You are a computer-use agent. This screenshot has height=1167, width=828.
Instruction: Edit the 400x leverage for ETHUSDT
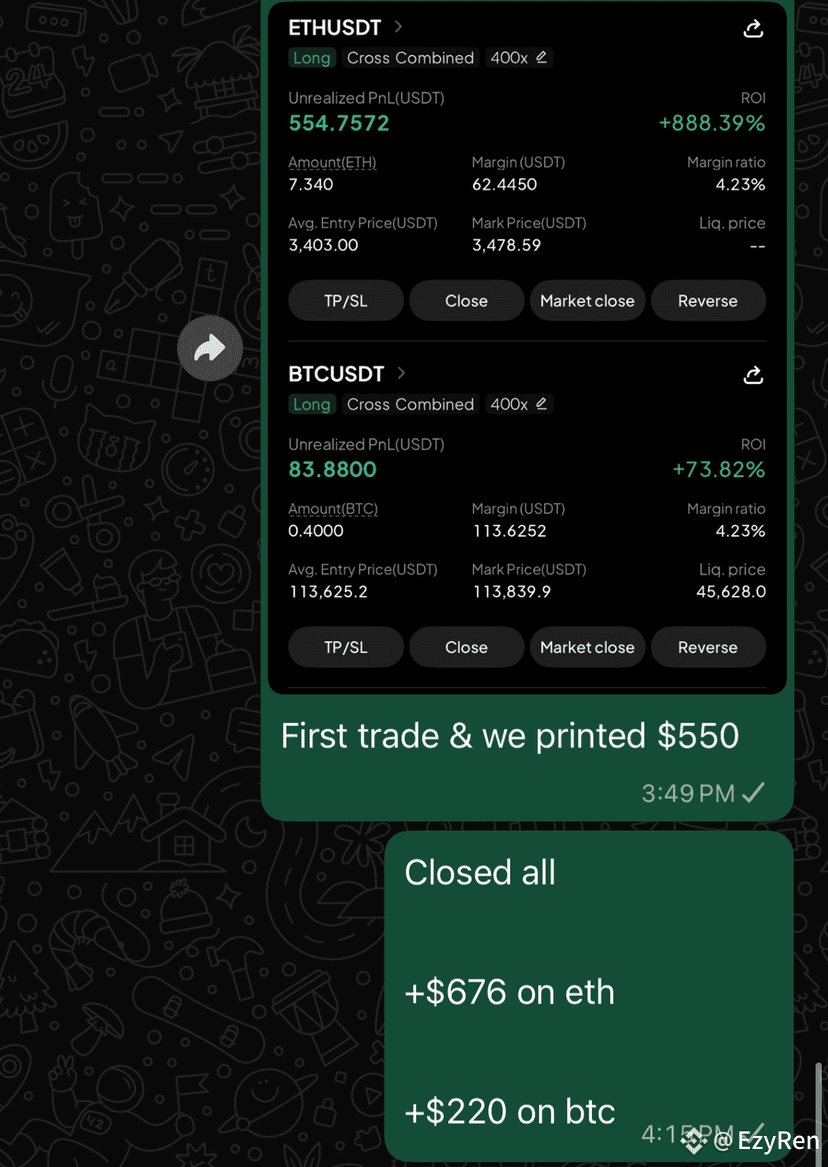(541, 57)
